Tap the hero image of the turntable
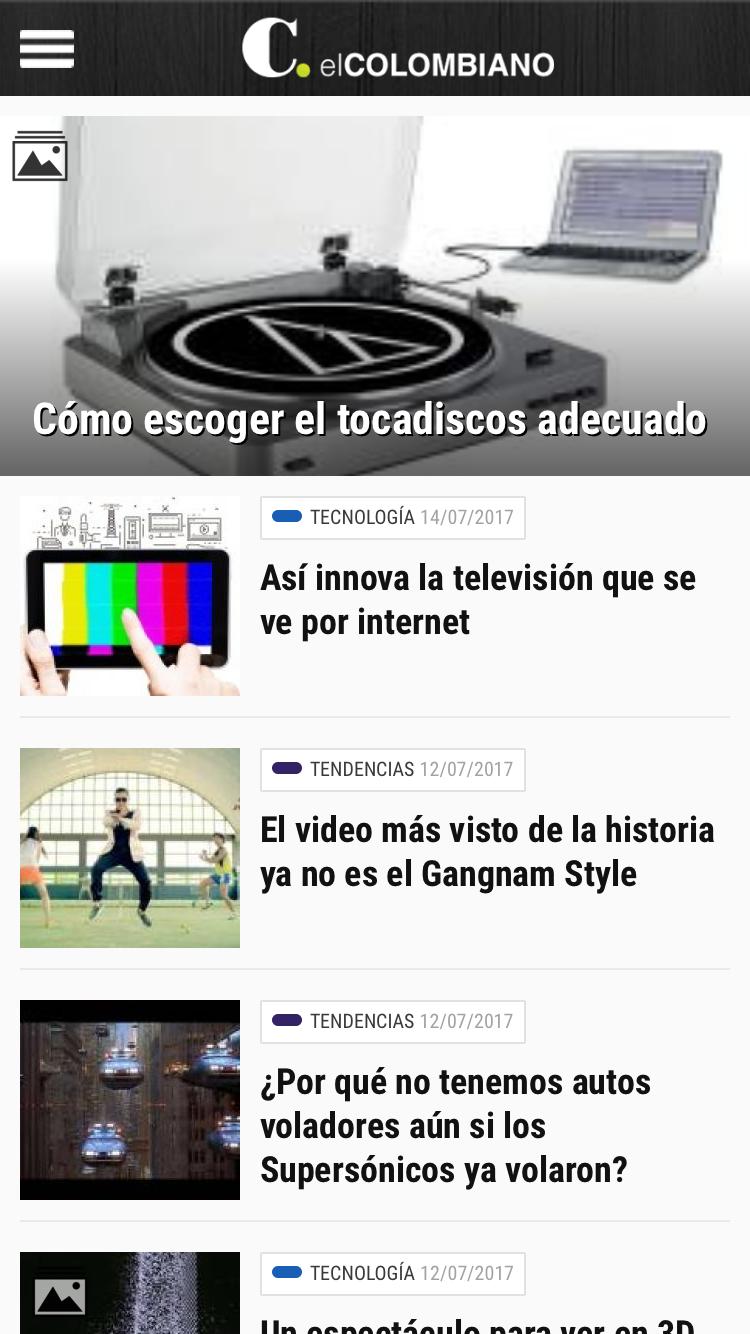This screenshot has width=750, height=1334. coord(375,280)
